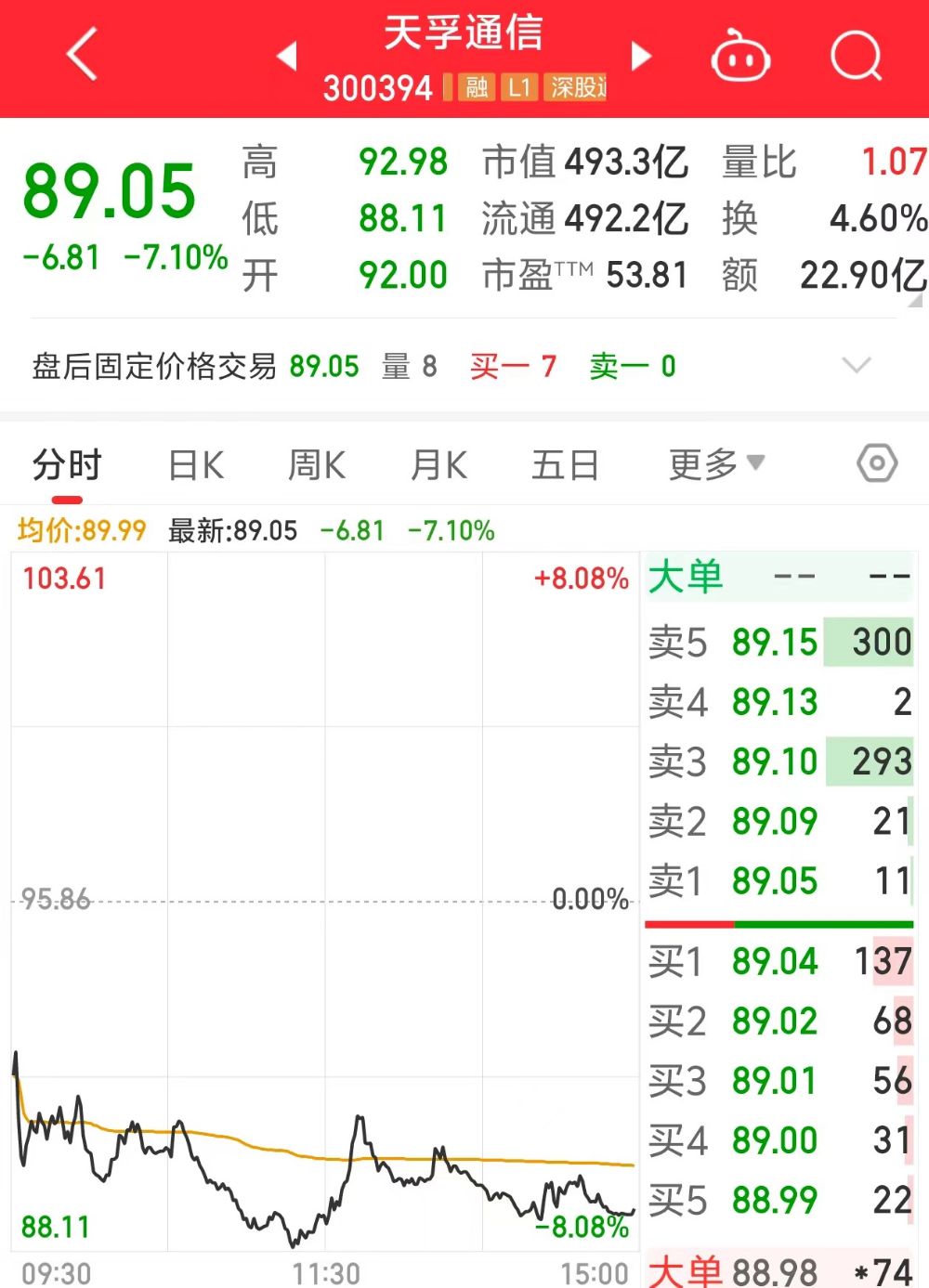The image size is (929, 1288).
Task: Go back using the header arrow
Action: pos(82,55)
